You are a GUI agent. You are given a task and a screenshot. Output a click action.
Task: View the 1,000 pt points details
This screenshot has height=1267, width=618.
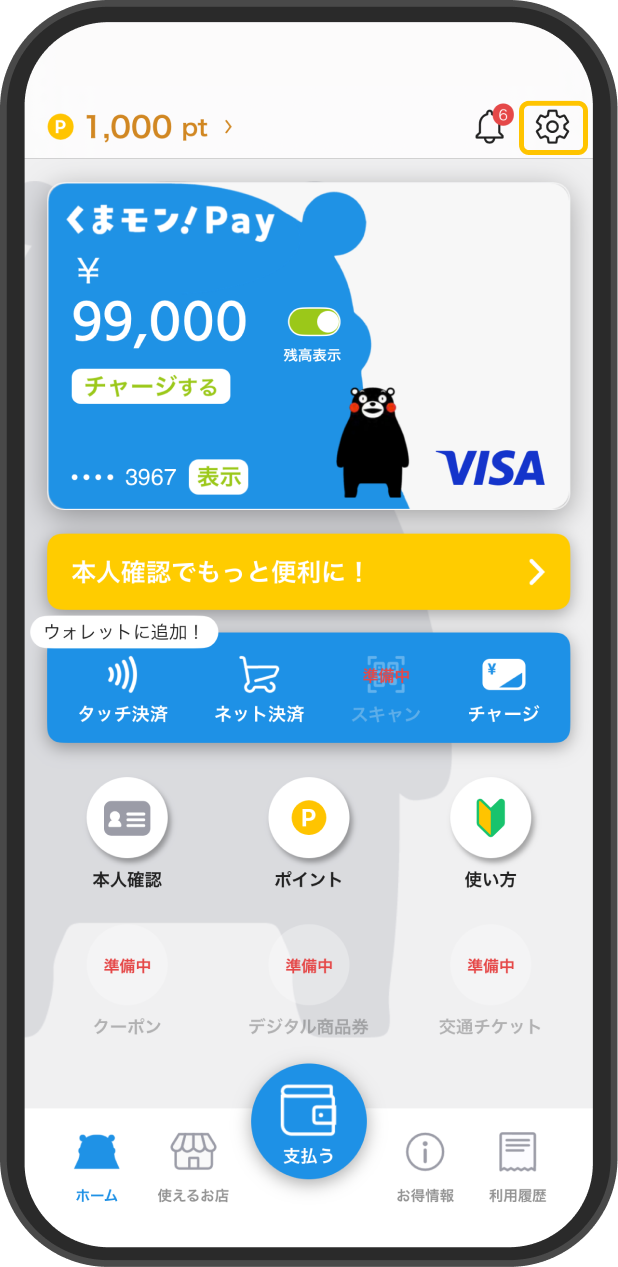pyautogui.click(x=140, y=127)
